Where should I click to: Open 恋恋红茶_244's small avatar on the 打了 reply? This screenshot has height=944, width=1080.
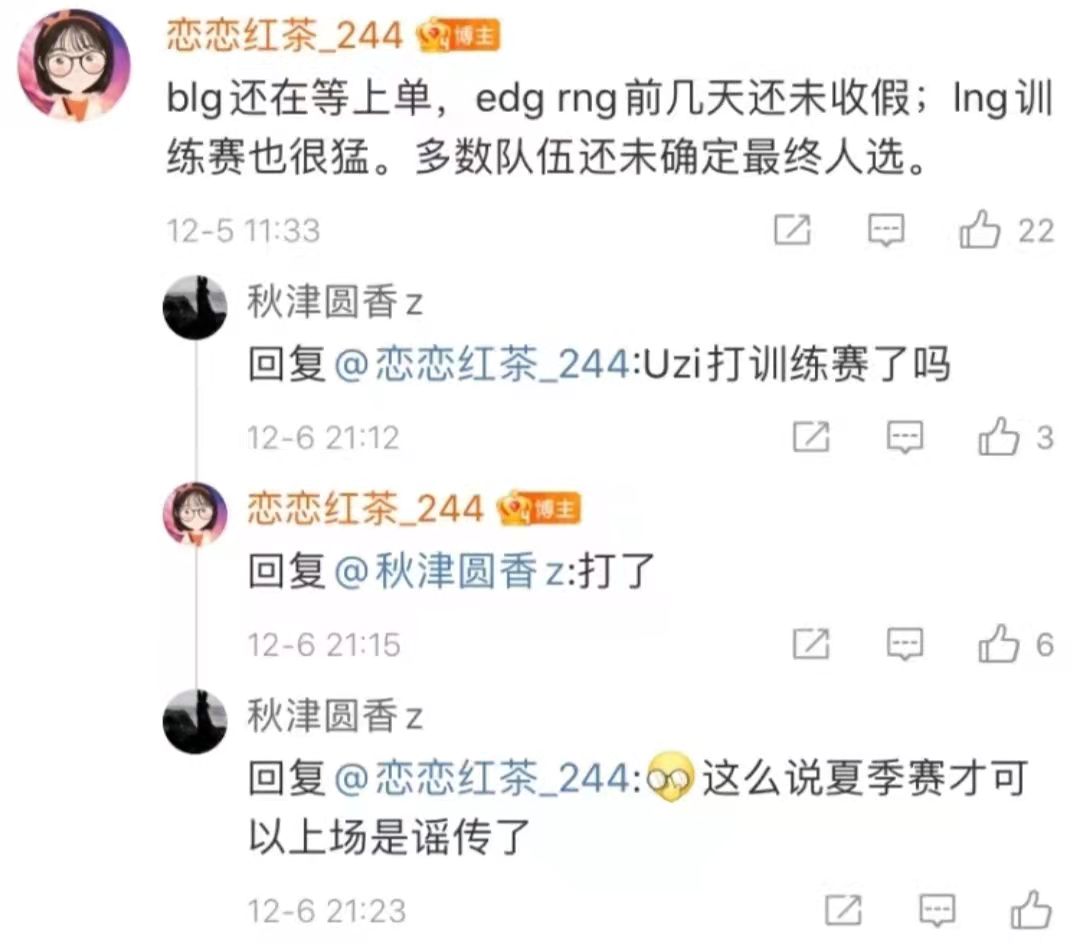pos(195,513)
